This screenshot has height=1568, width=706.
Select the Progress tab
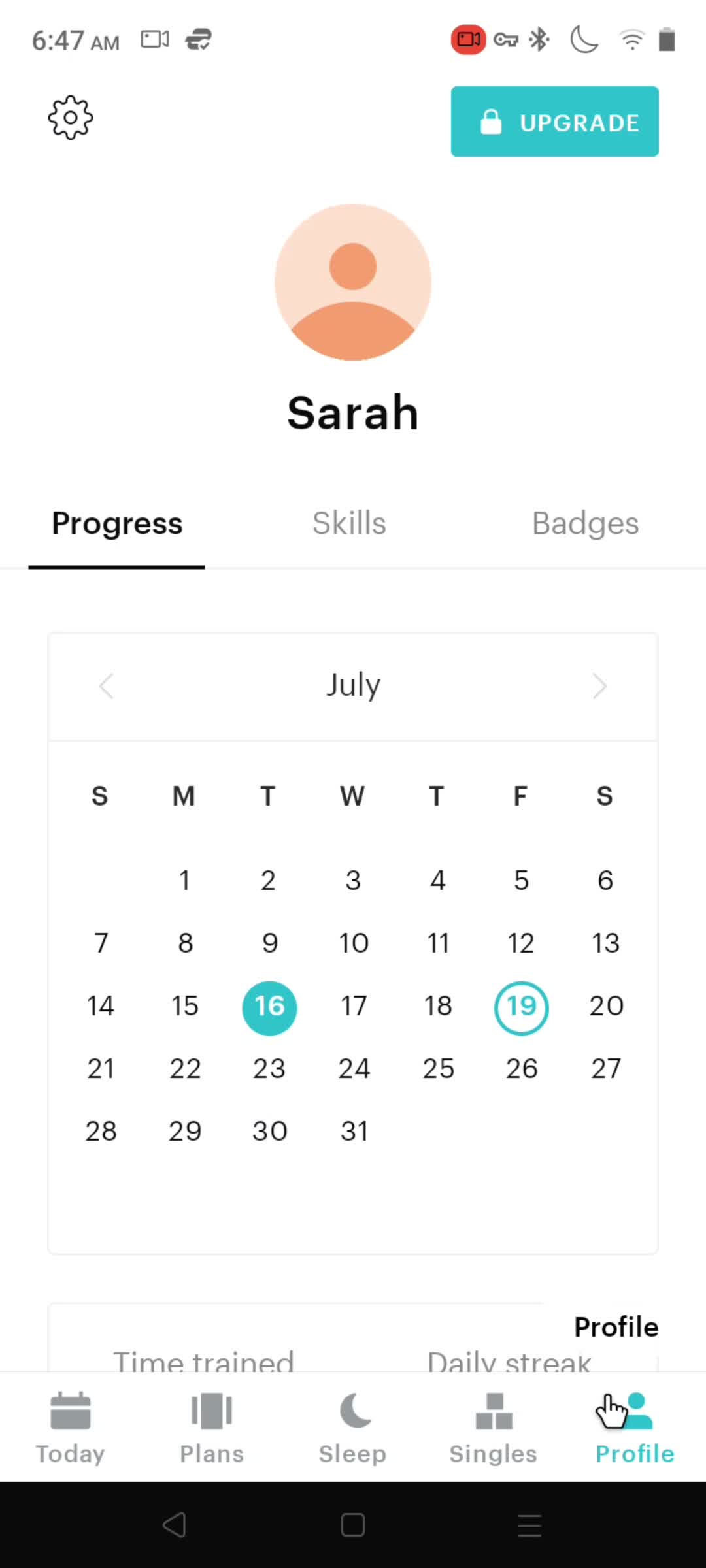point(117,523)
